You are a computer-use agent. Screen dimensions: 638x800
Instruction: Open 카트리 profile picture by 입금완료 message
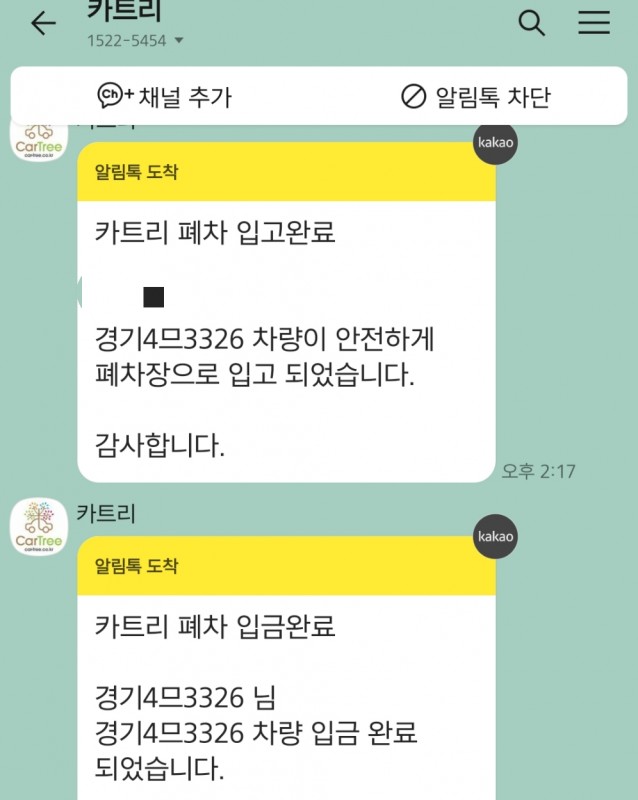pos(39,526)
